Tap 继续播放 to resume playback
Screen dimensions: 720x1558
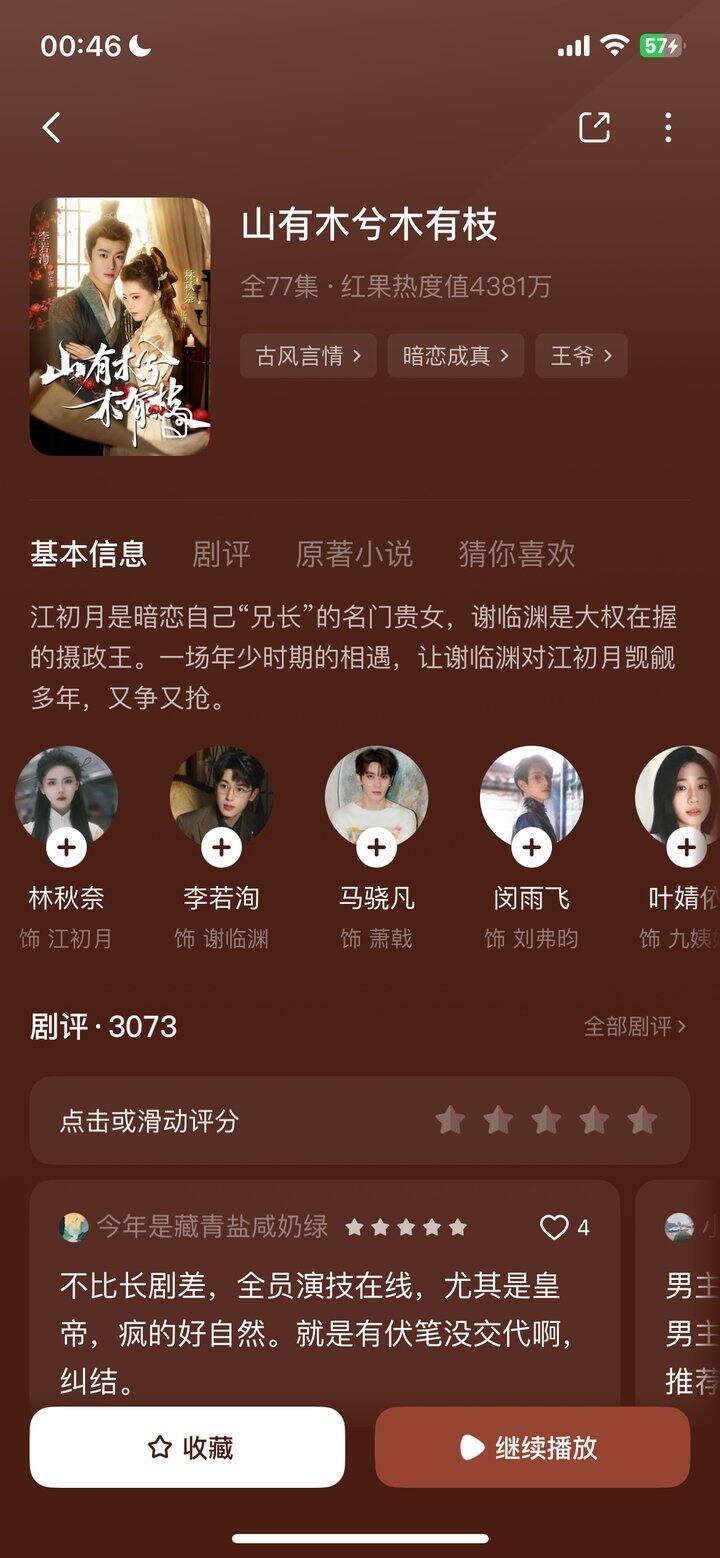532,1447
